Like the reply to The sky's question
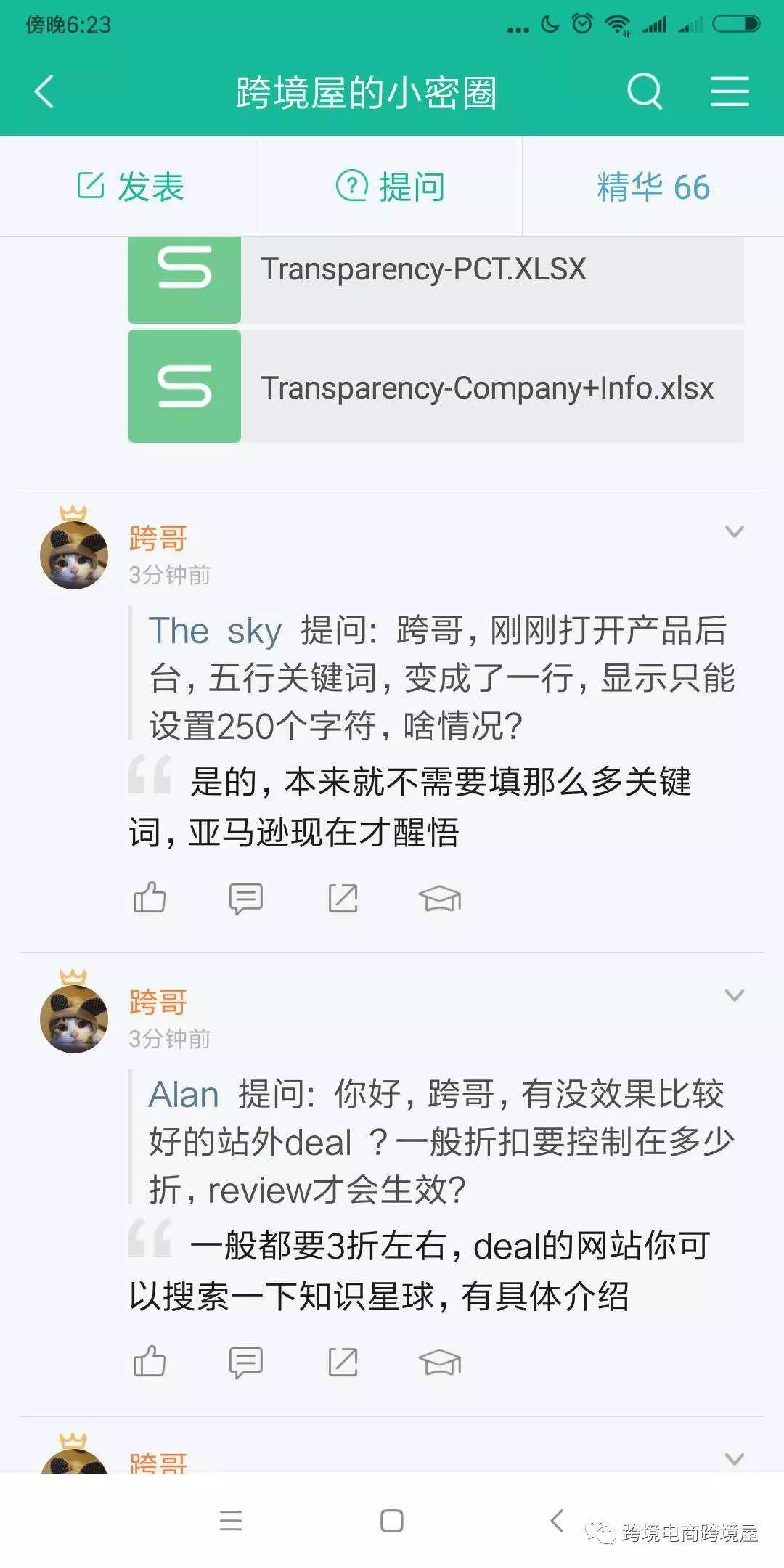 coord(150,898)
